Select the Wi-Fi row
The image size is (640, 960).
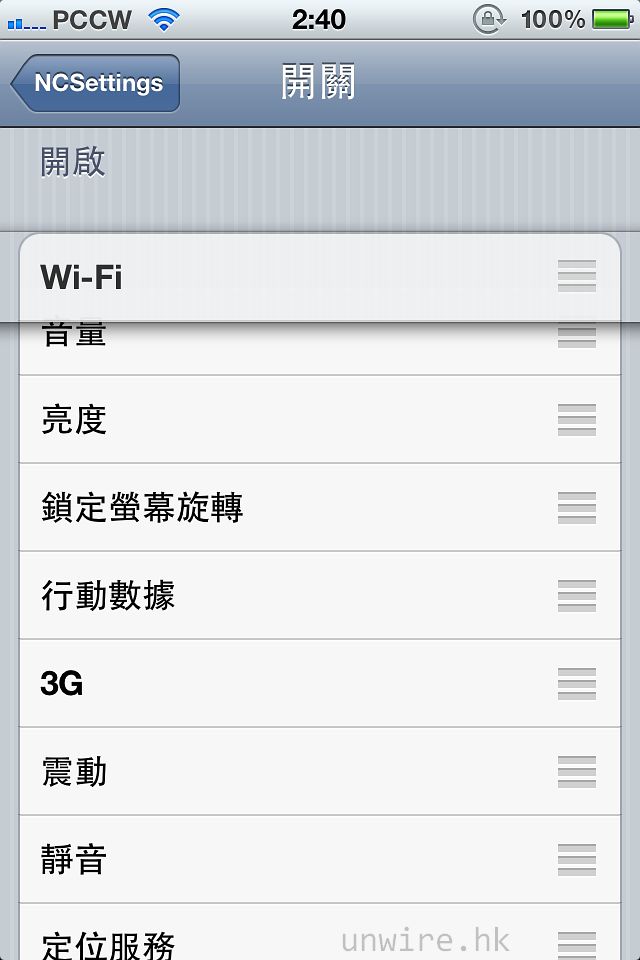(300, 277)
